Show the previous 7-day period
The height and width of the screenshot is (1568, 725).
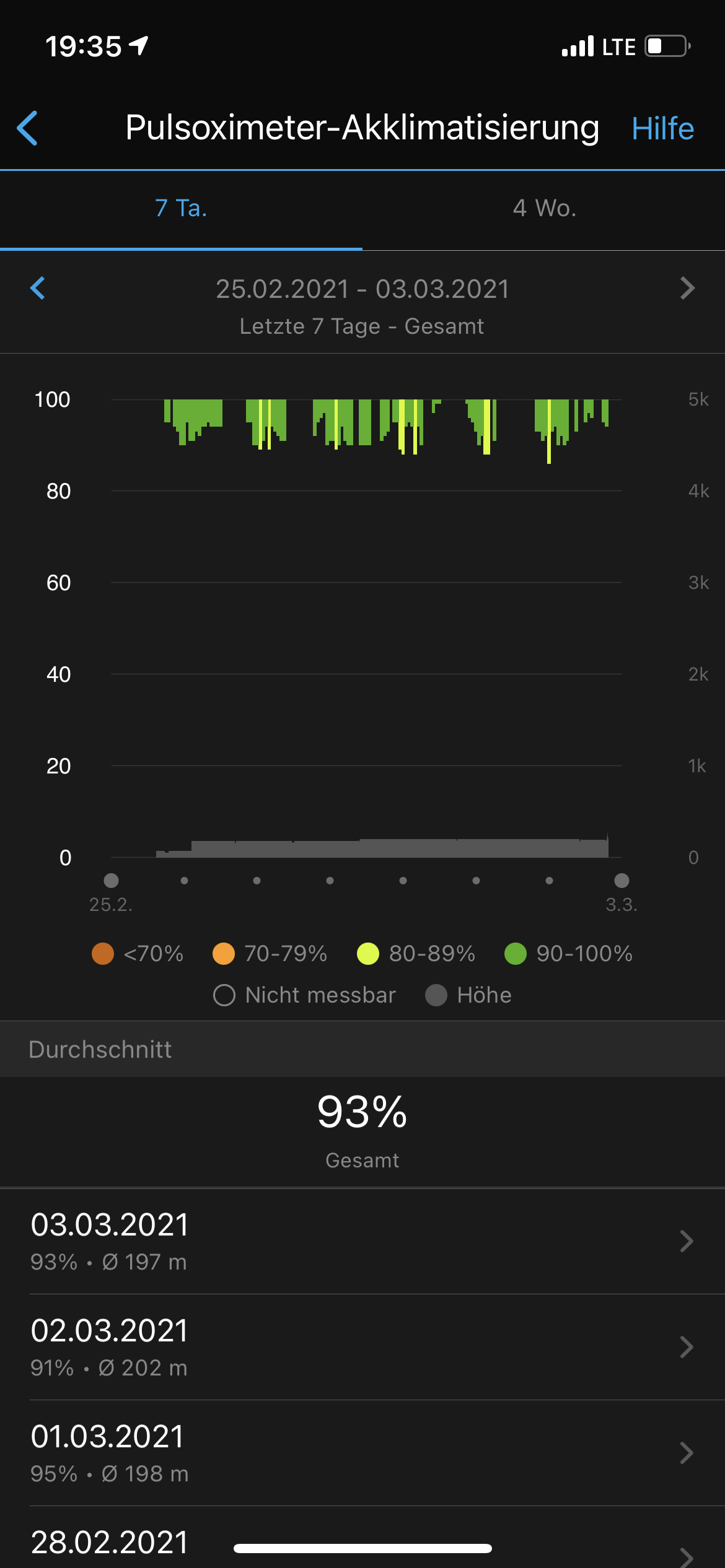[x=38, y=288]
